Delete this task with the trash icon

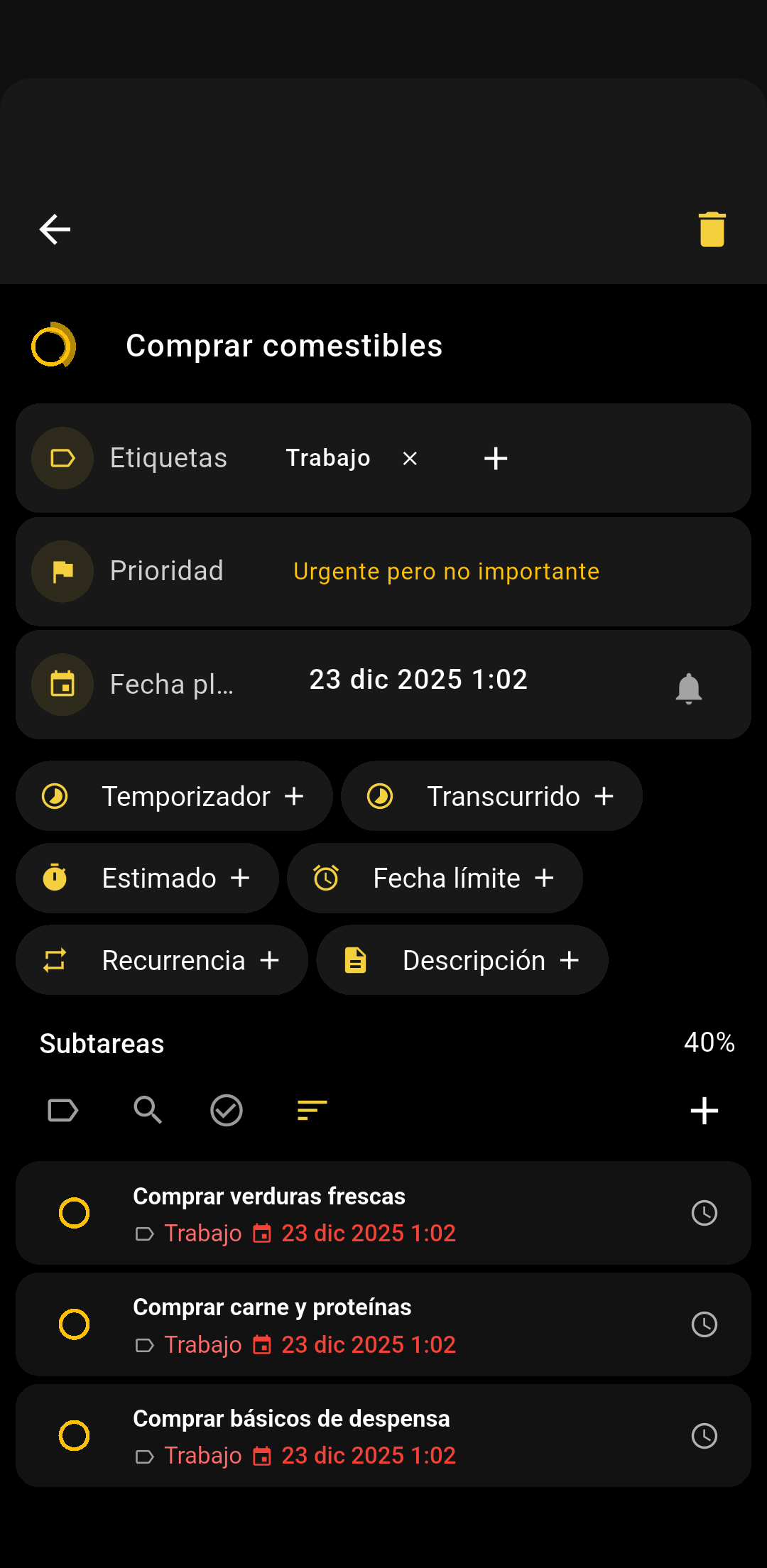click(712, 229)
